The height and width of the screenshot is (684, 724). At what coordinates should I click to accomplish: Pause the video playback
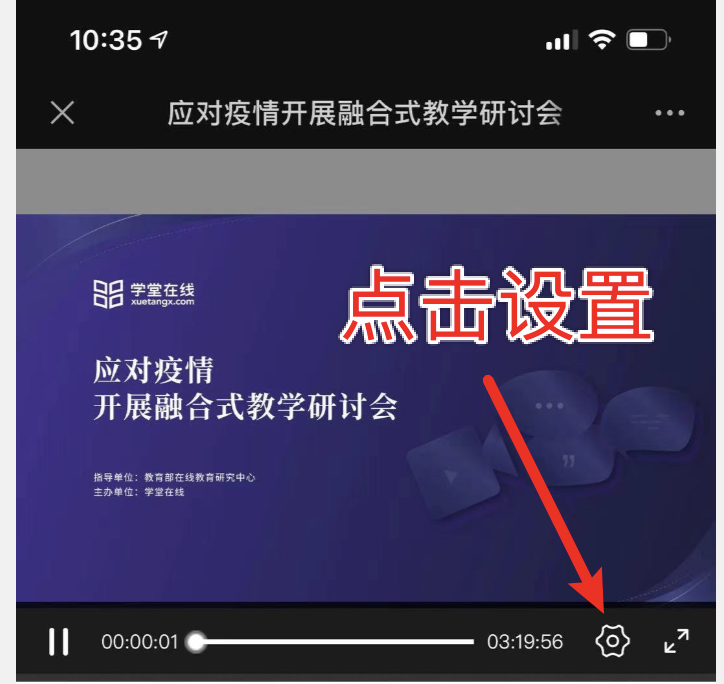coord(59,641)
